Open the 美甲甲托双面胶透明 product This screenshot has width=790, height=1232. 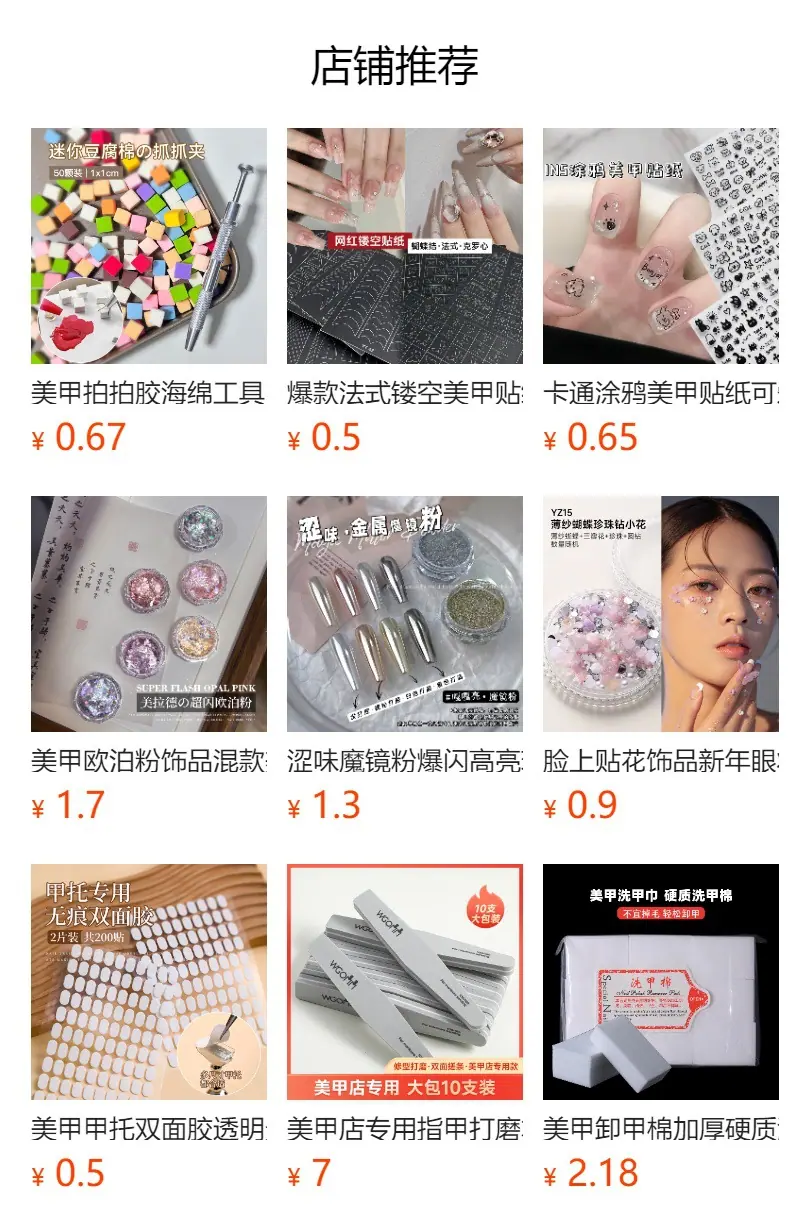[149, 1028]
